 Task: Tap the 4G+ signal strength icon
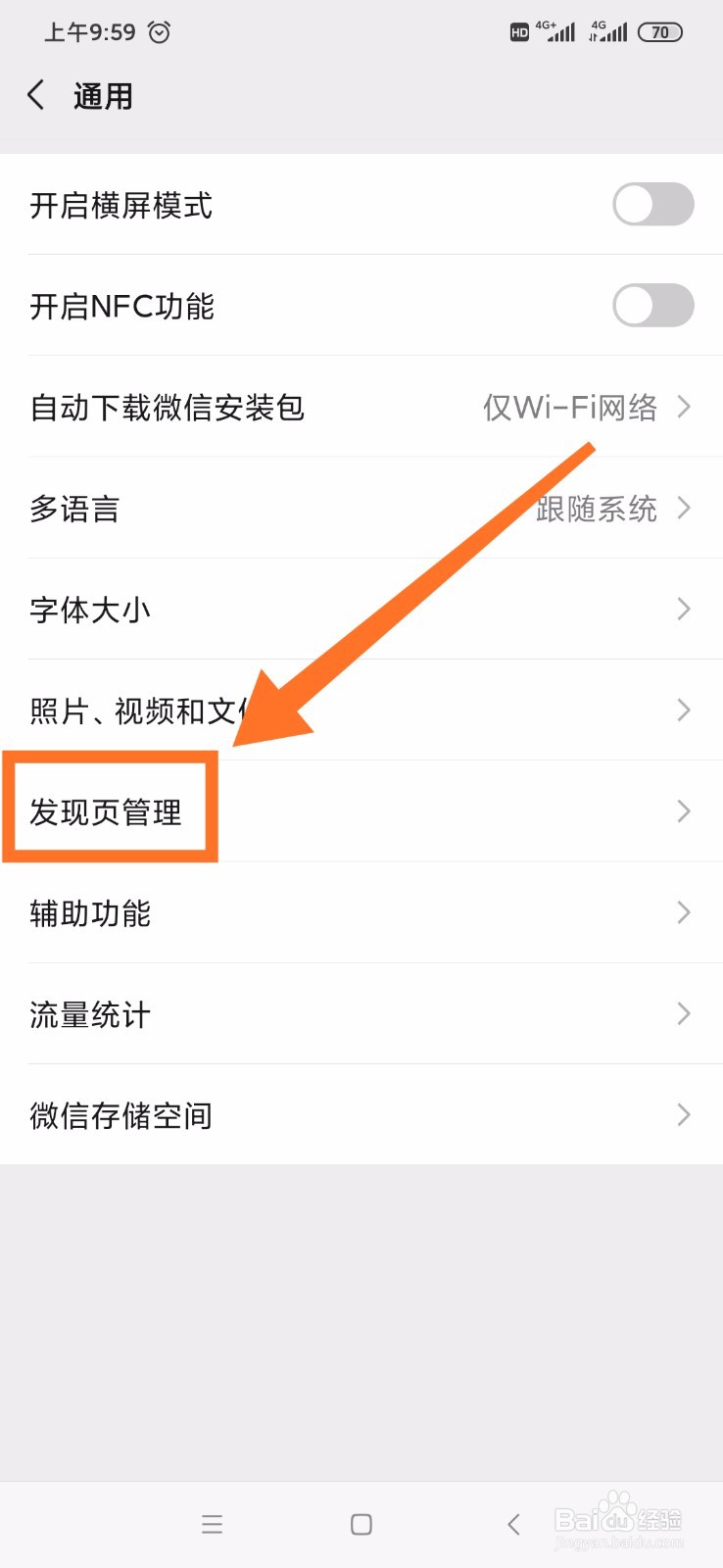click(x=556, y=32)
